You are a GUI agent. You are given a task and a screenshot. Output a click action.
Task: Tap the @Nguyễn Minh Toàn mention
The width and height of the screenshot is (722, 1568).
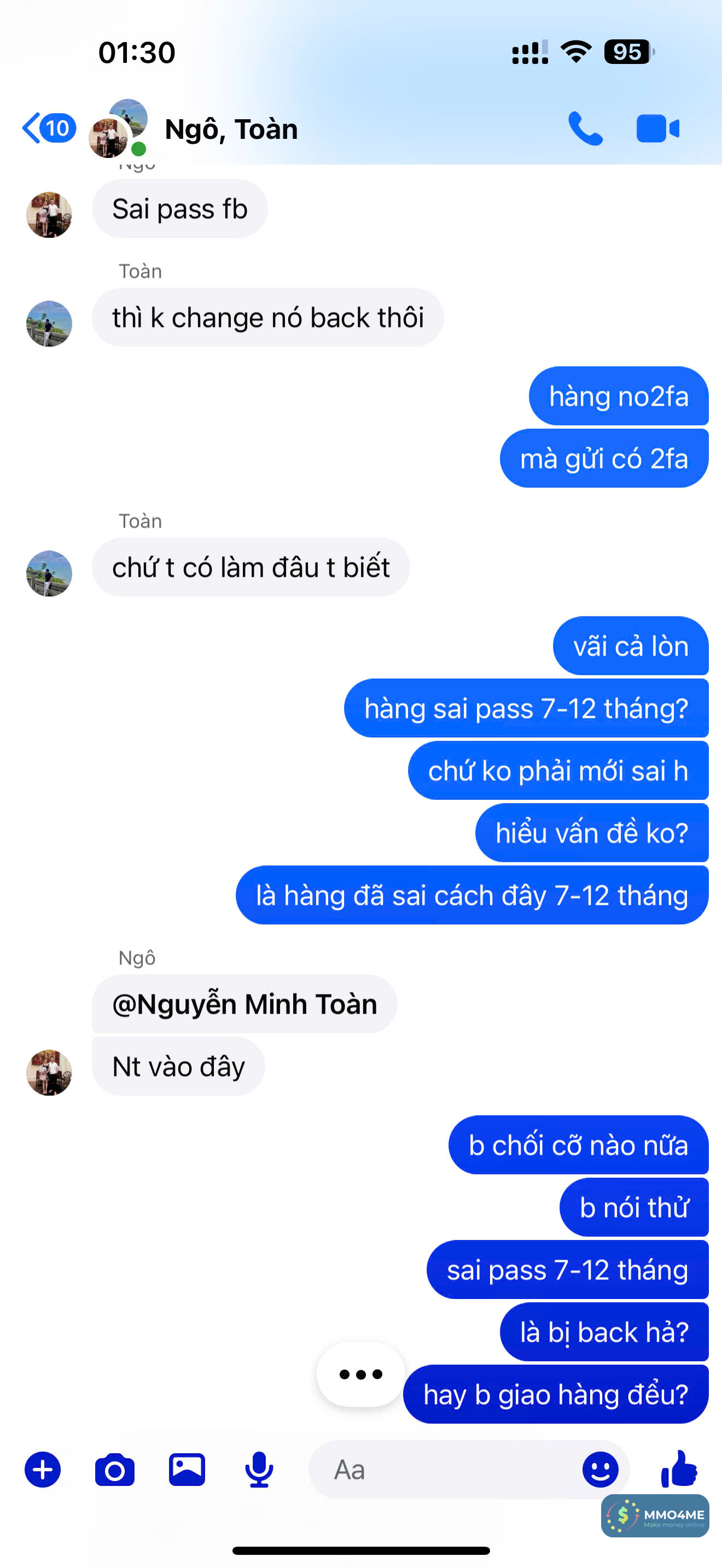(244, 1004)
